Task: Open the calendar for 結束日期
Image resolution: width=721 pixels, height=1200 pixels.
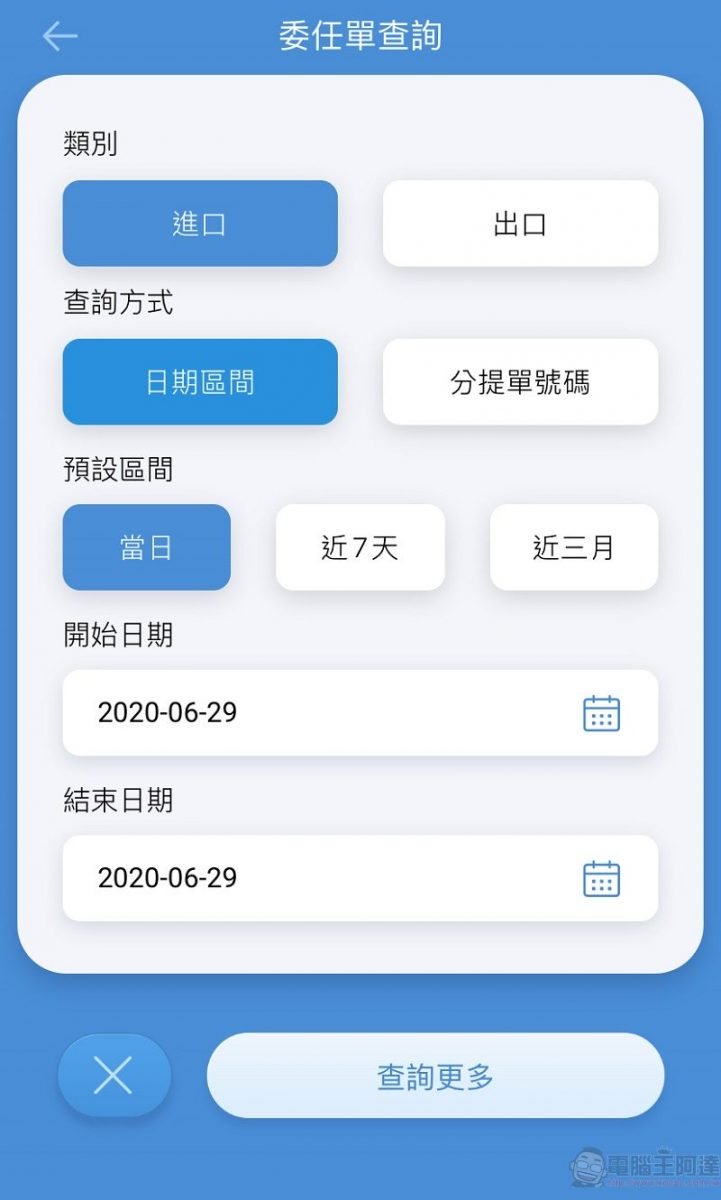Action: [601, 878]
